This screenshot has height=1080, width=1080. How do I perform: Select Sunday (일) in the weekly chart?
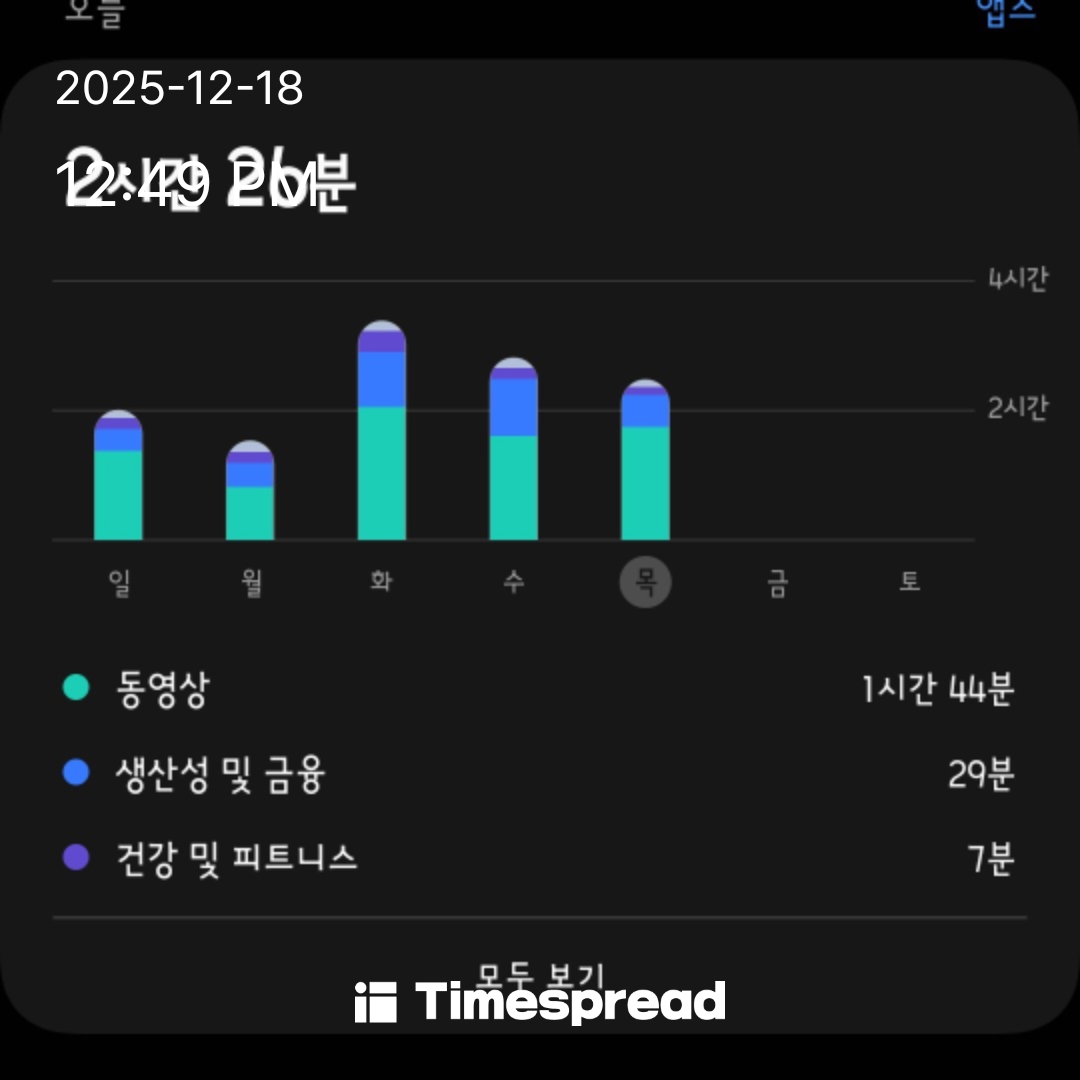point(119,582)
